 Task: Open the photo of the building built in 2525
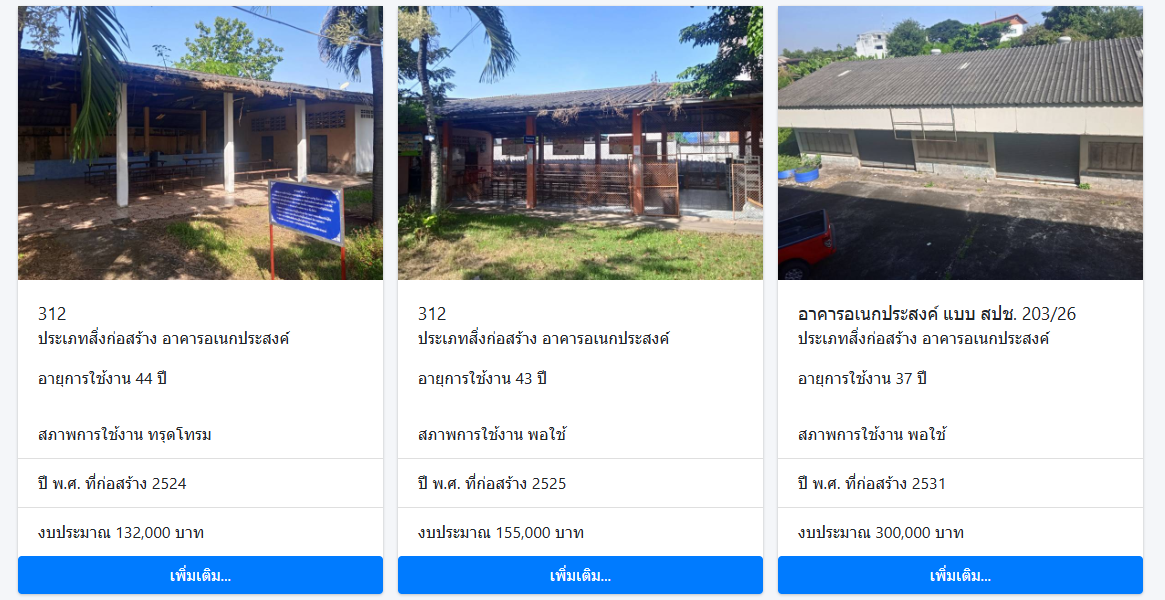(x=580, y=143)
